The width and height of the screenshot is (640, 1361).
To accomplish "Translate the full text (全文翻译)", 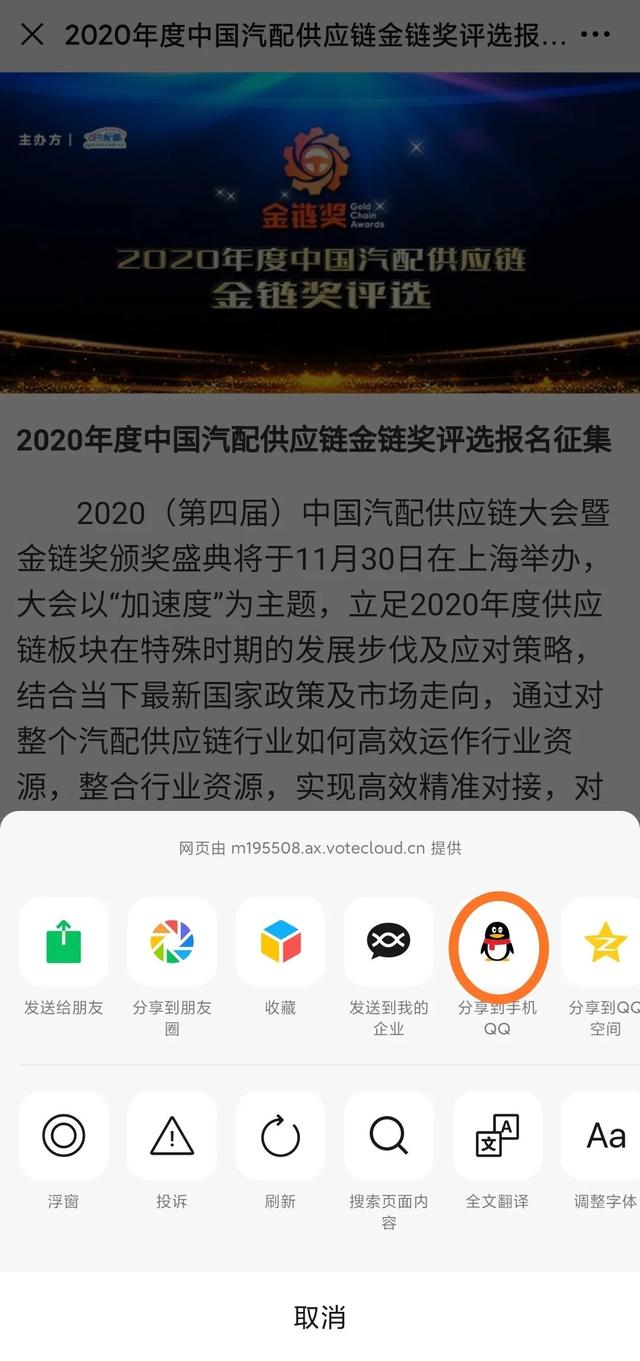I will (x=497, y=1136).
